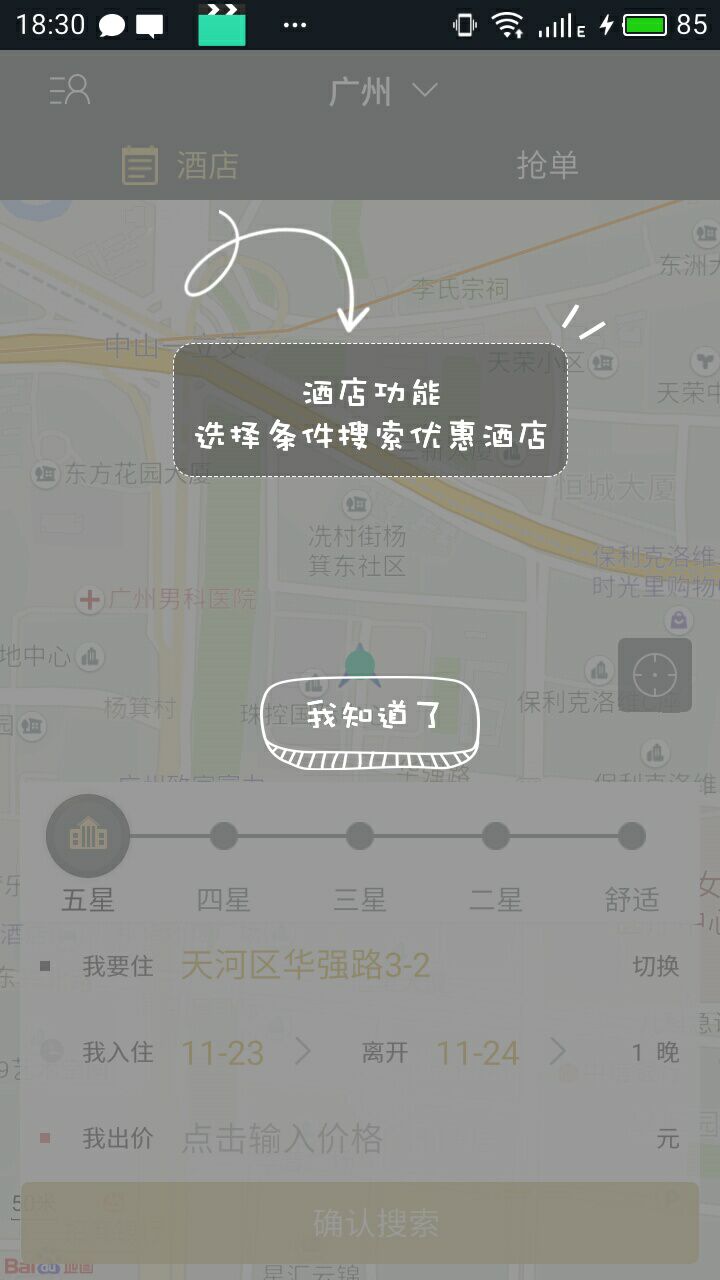Expand the departure date 11-24 chevron
Image resolution: width=720 pixels, height=1280 pixels.
click(558, 1051)
